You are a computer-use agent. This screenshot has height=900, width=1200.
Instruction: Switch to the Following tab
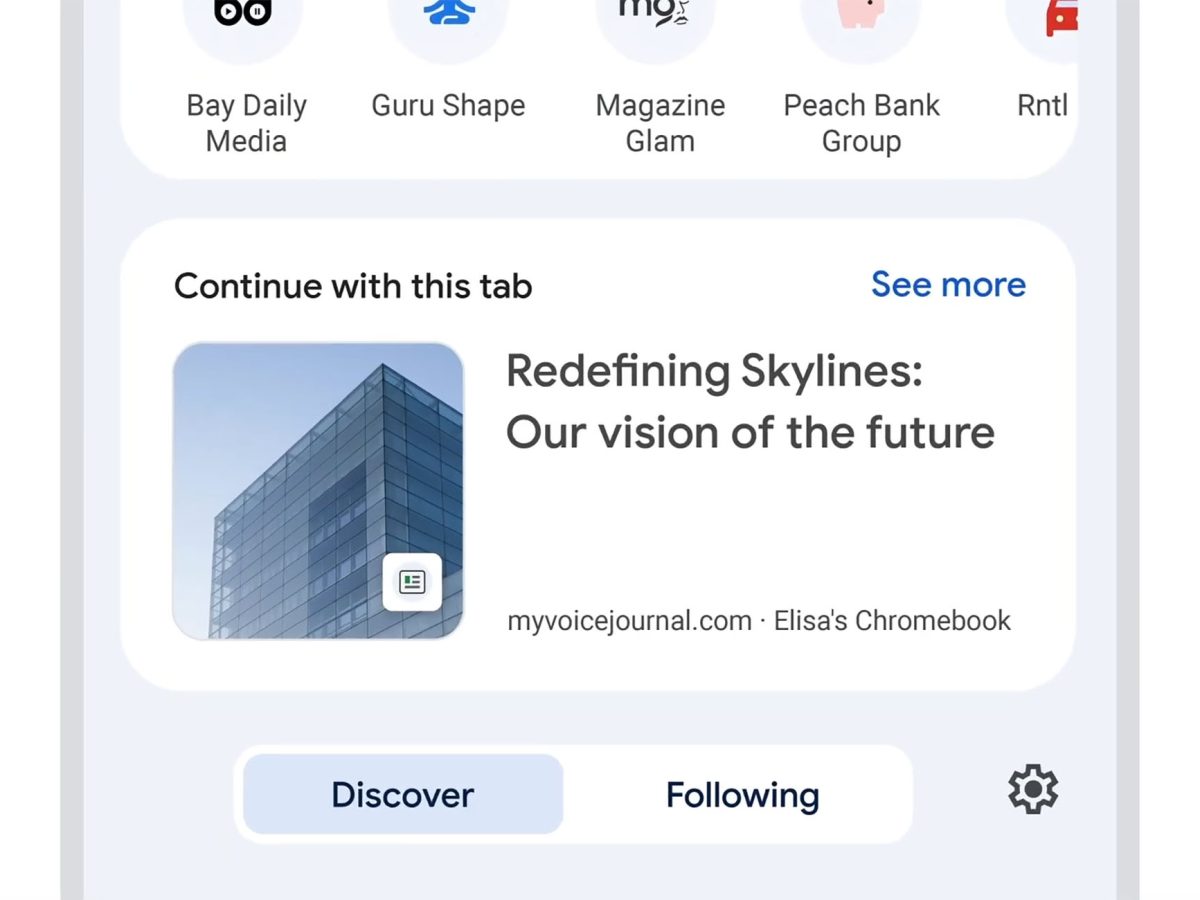(x=742, y=795)
